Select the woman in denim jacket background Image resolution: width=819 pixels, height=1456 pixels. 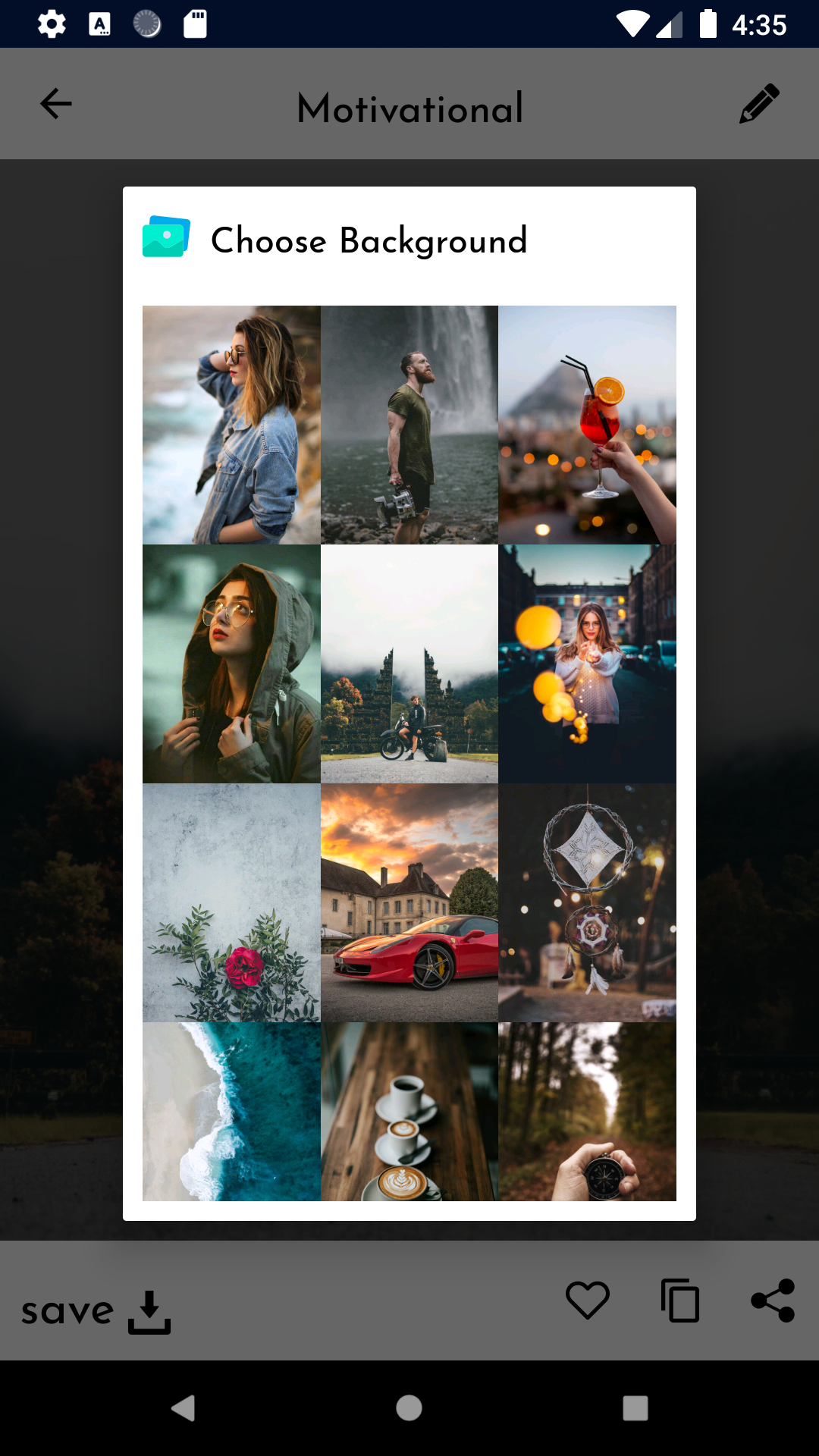click(x=231, y=425)
